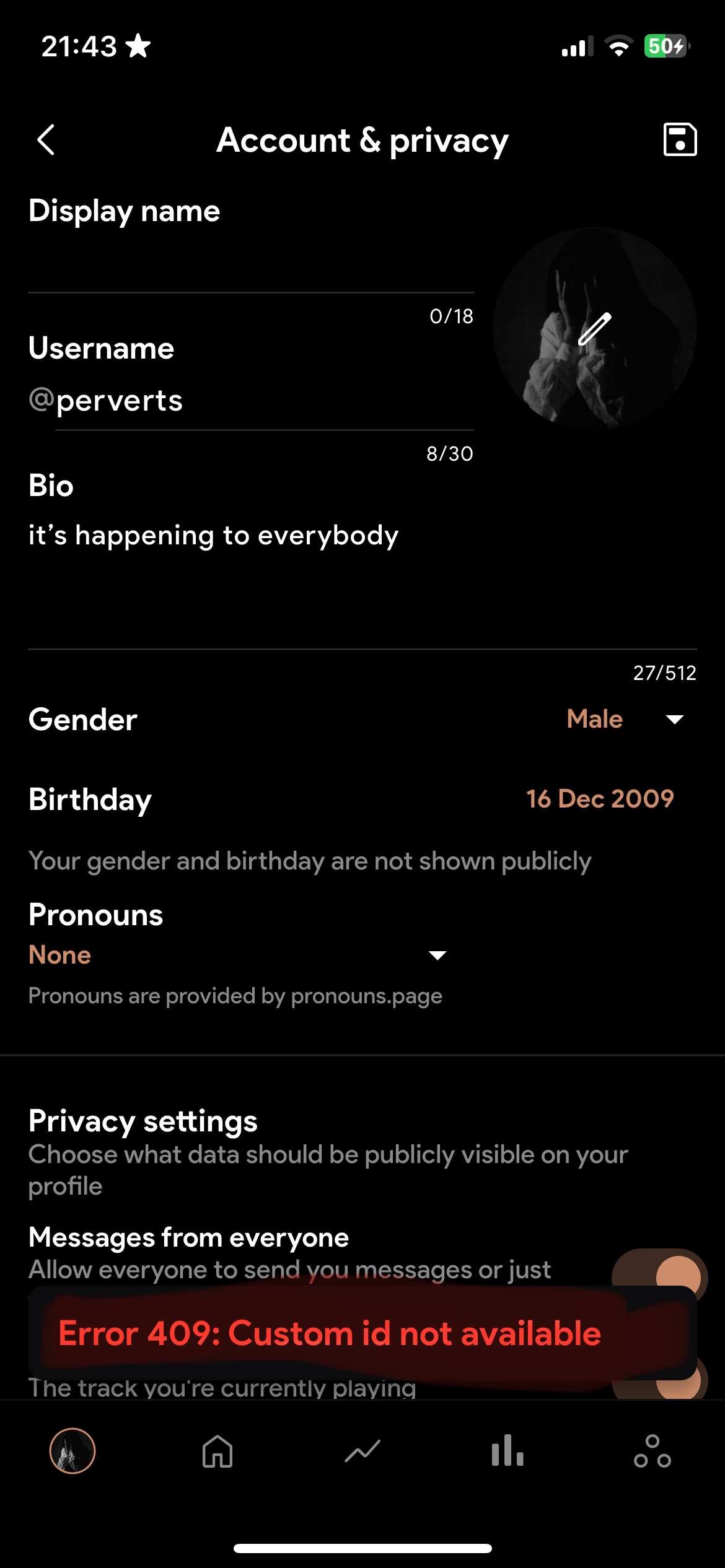The width and height of the screenshot is (725, 1568).
Task: Save account changes with the disk icon
Action: point(680,140)
